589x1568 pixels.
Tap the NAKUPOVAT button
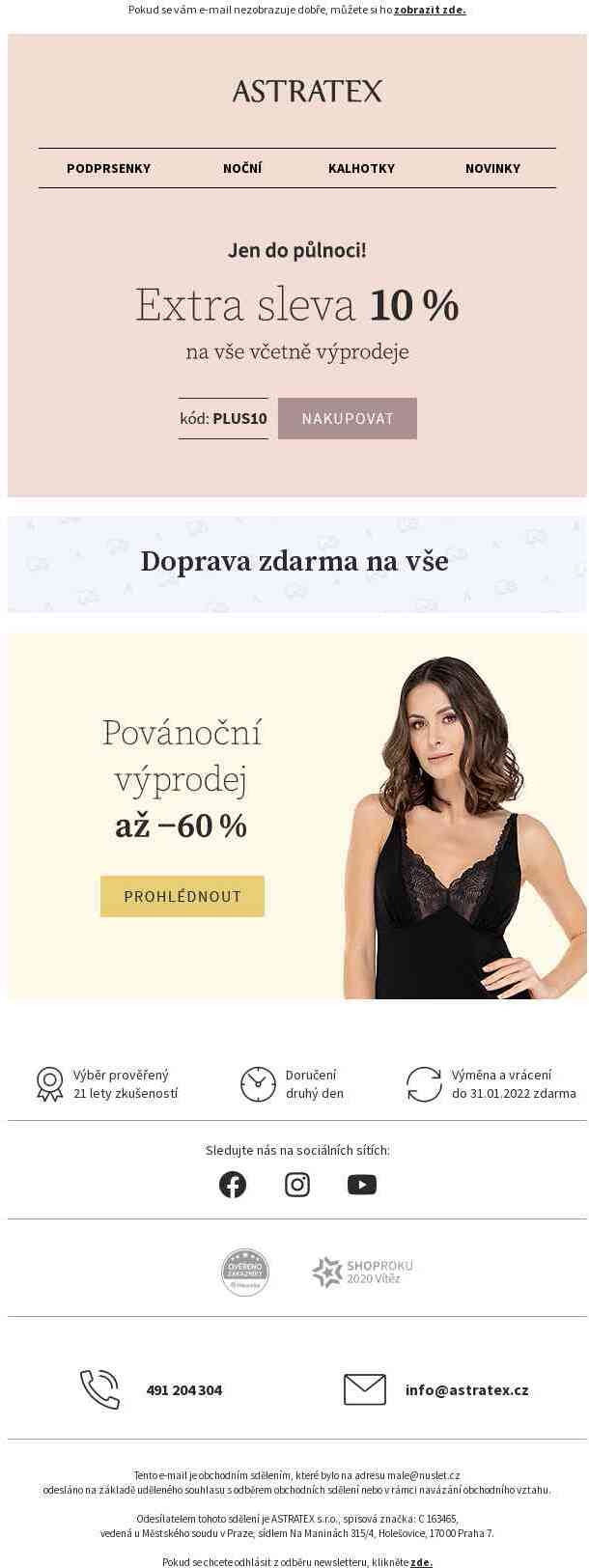pos(348,418)
